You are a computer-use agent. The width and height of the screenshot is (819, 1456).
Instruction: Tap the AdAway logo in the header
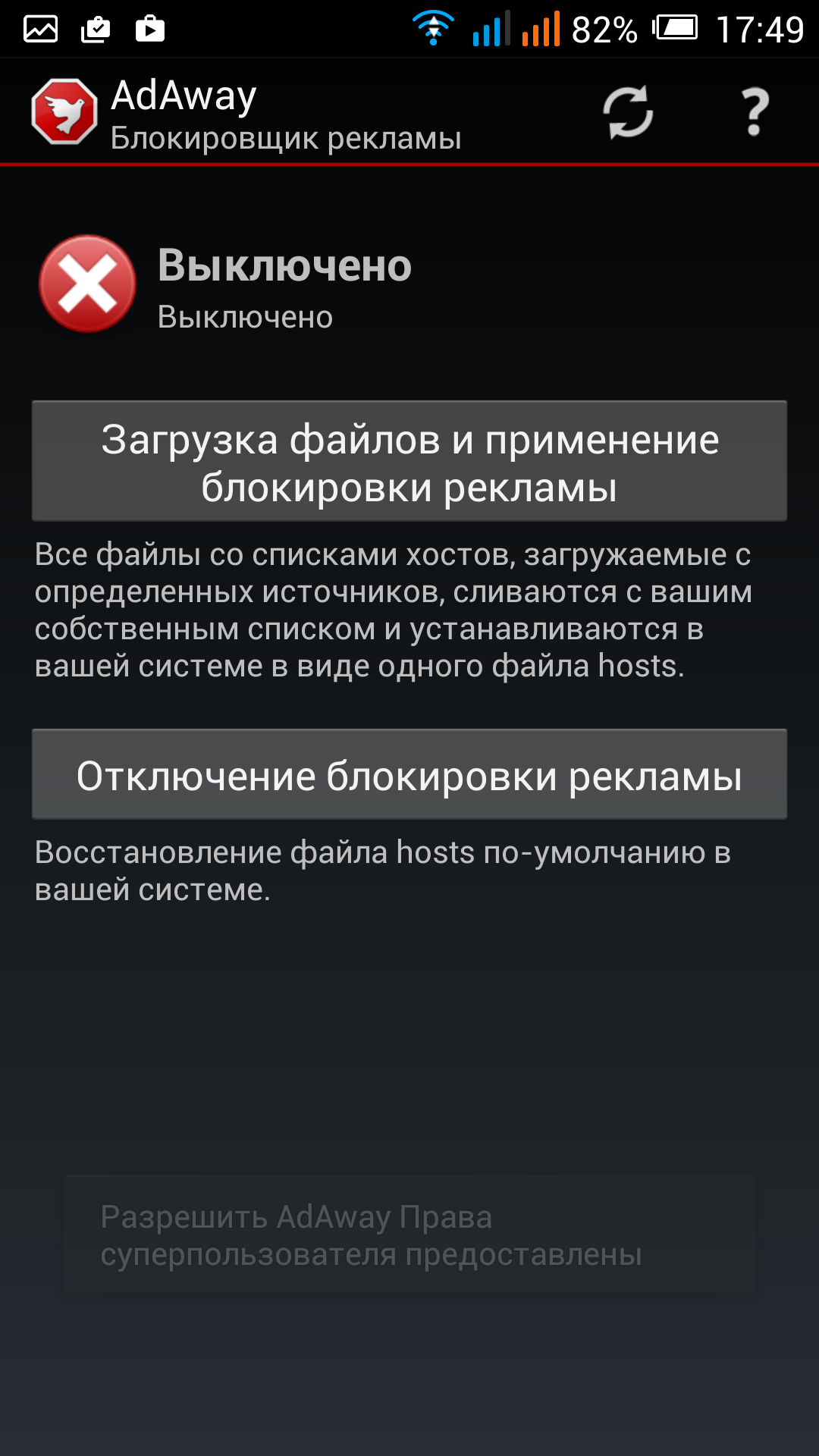(64, 111)
